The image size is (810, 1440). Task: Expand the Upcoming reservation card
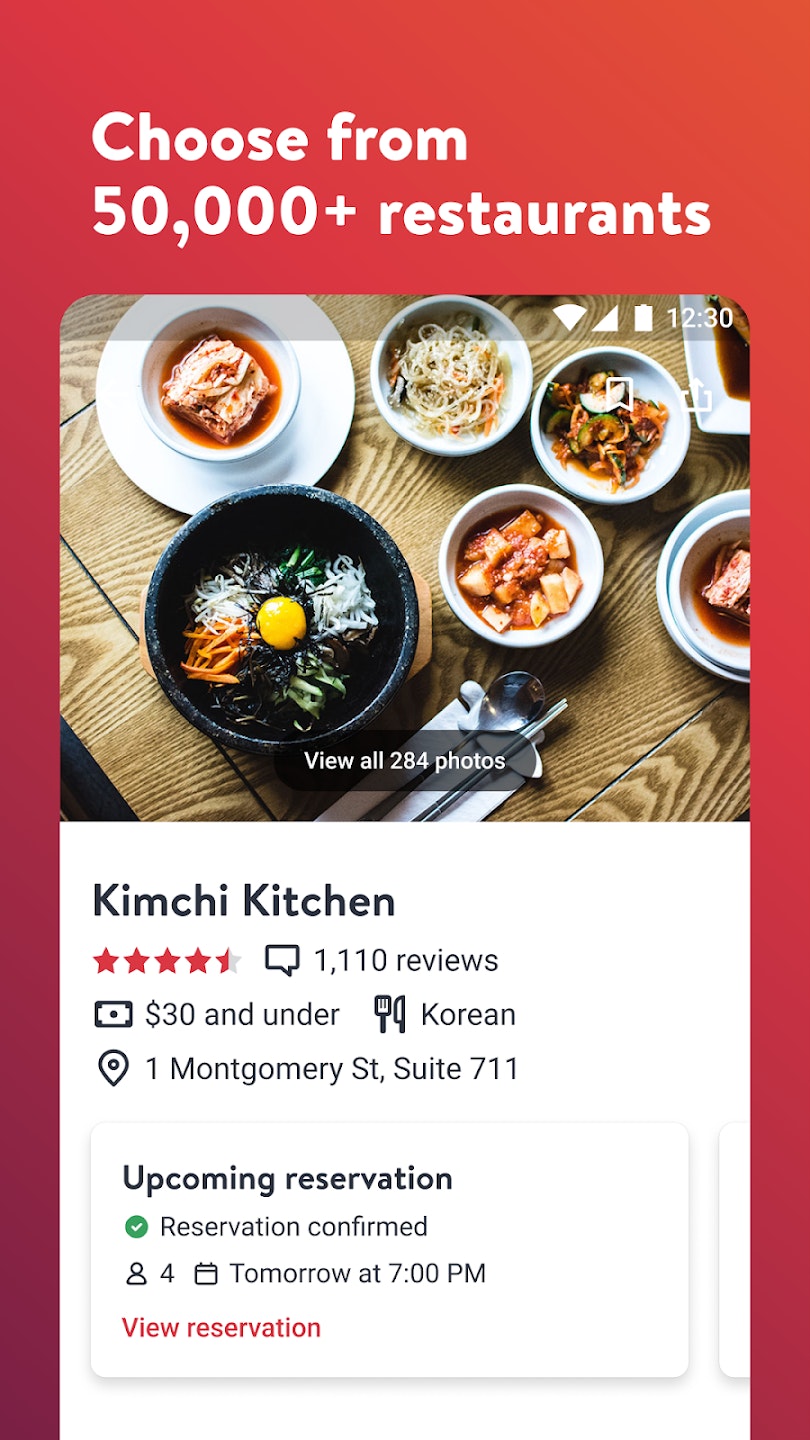click(288, 1178)
